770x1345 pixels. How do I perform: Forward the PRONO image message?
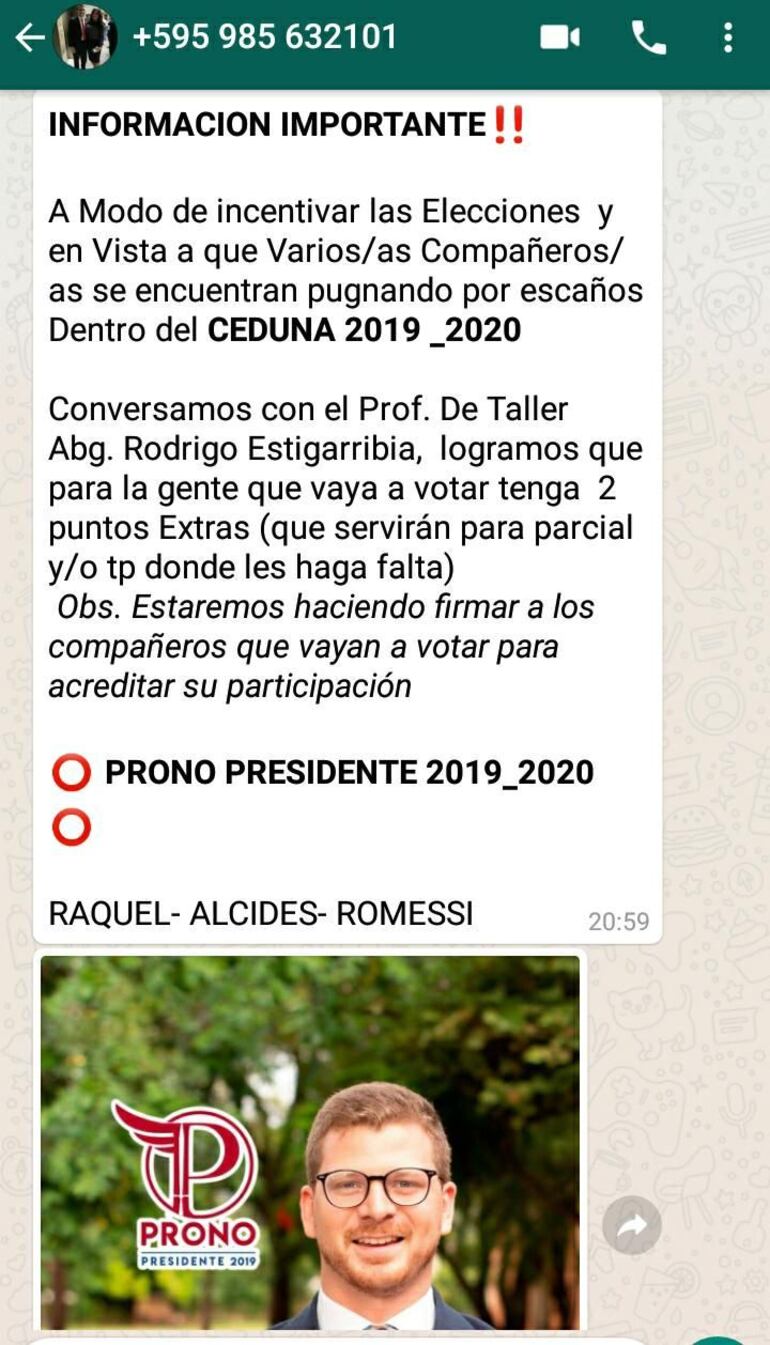(x=631, y=1225)
